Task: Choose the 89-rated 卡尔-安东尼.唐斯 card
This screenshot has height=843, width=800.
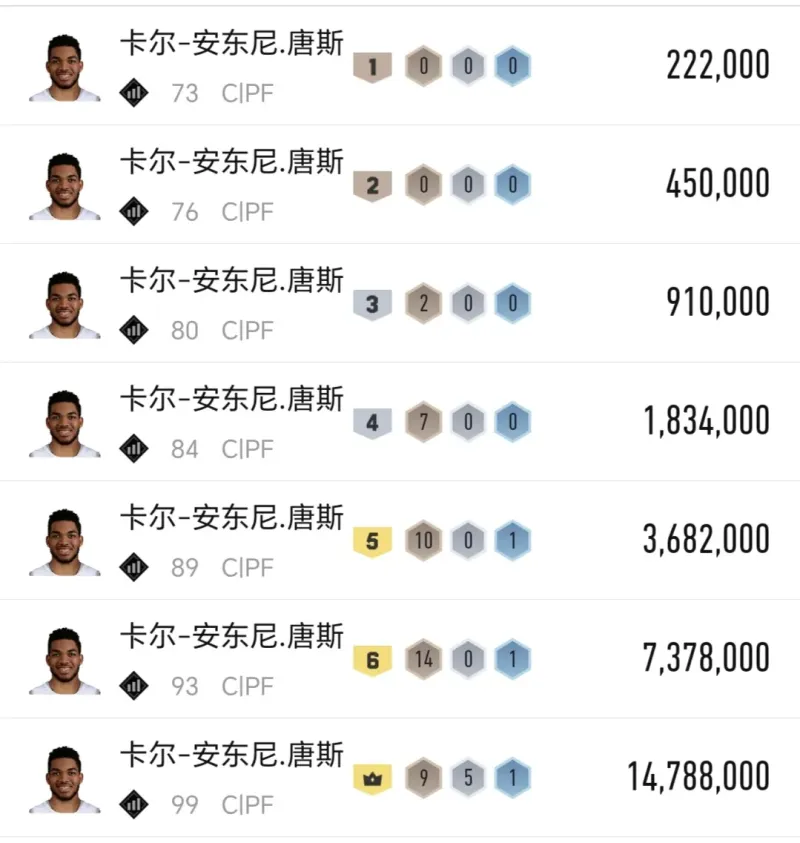Action: (400, 540)
